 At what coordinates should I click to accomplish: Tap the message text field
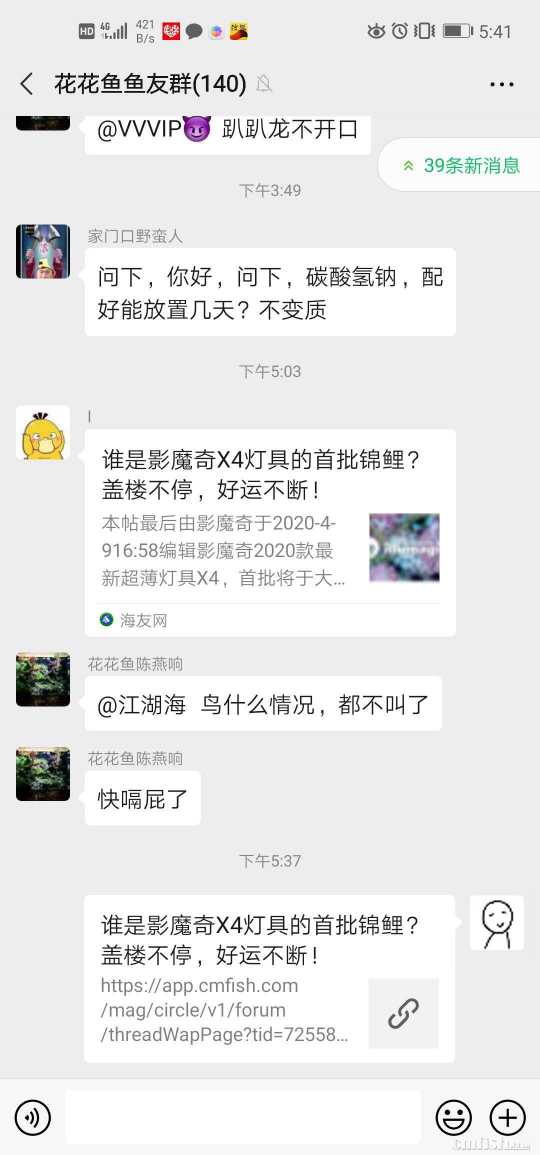tap(243, 1117)
